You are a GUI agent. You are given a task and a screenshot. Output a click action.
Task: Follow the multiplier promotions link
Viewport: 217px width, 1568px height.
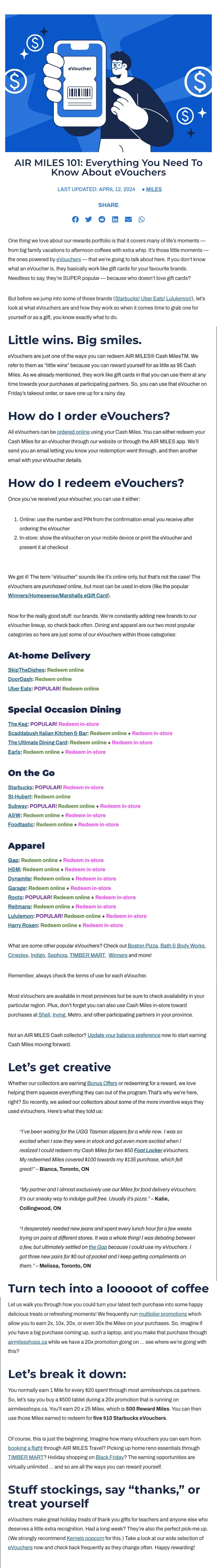pos(163,1314)
